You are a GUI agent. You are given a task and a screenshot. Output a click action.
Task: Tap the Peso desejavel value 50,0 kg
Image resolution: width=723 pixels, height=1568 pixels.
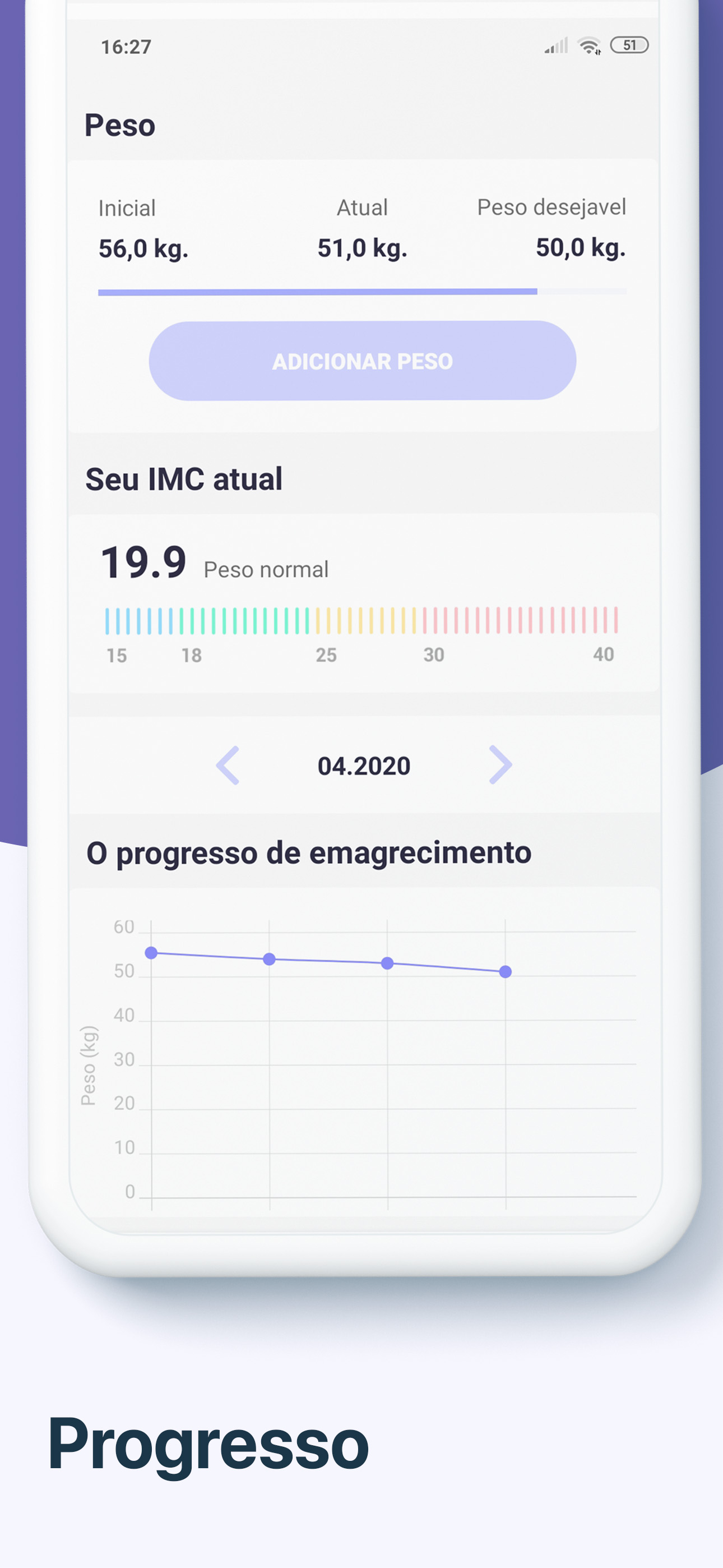(x=580, y=248)
